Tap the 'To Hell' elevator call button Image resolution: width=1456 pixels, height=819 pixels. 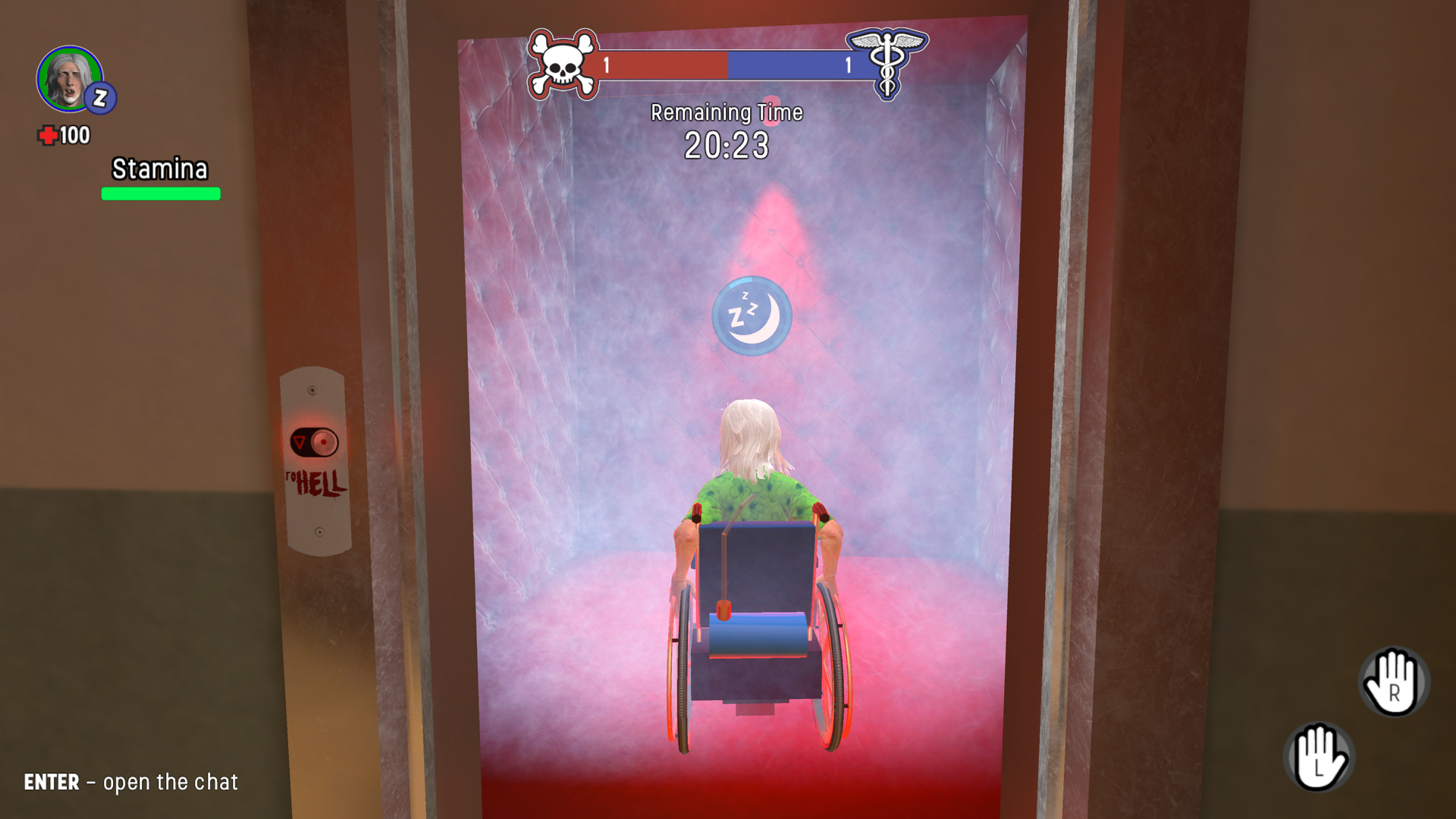[x=315, y=442]
